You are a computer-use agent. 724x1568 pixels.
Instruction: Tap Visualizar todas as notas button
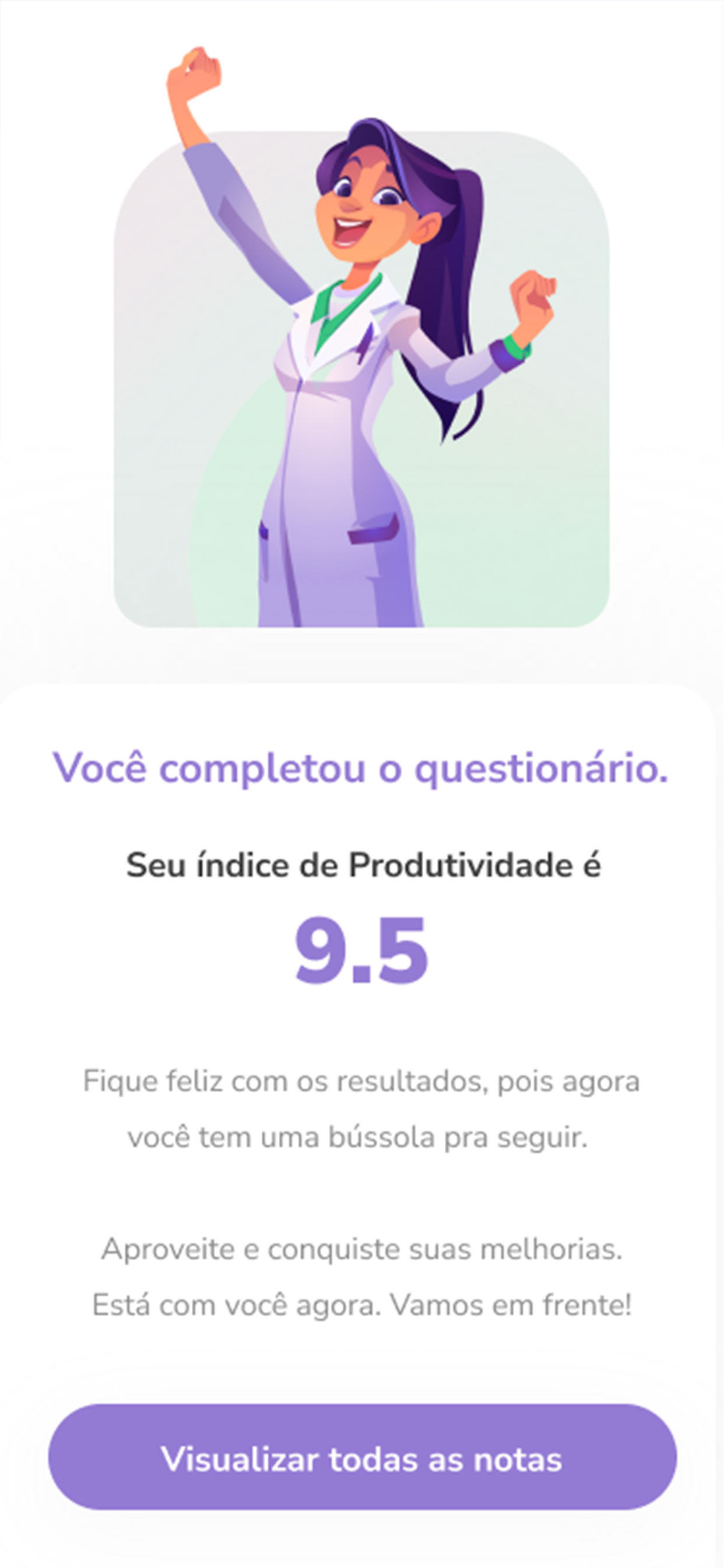click(x=362, y=1459)
